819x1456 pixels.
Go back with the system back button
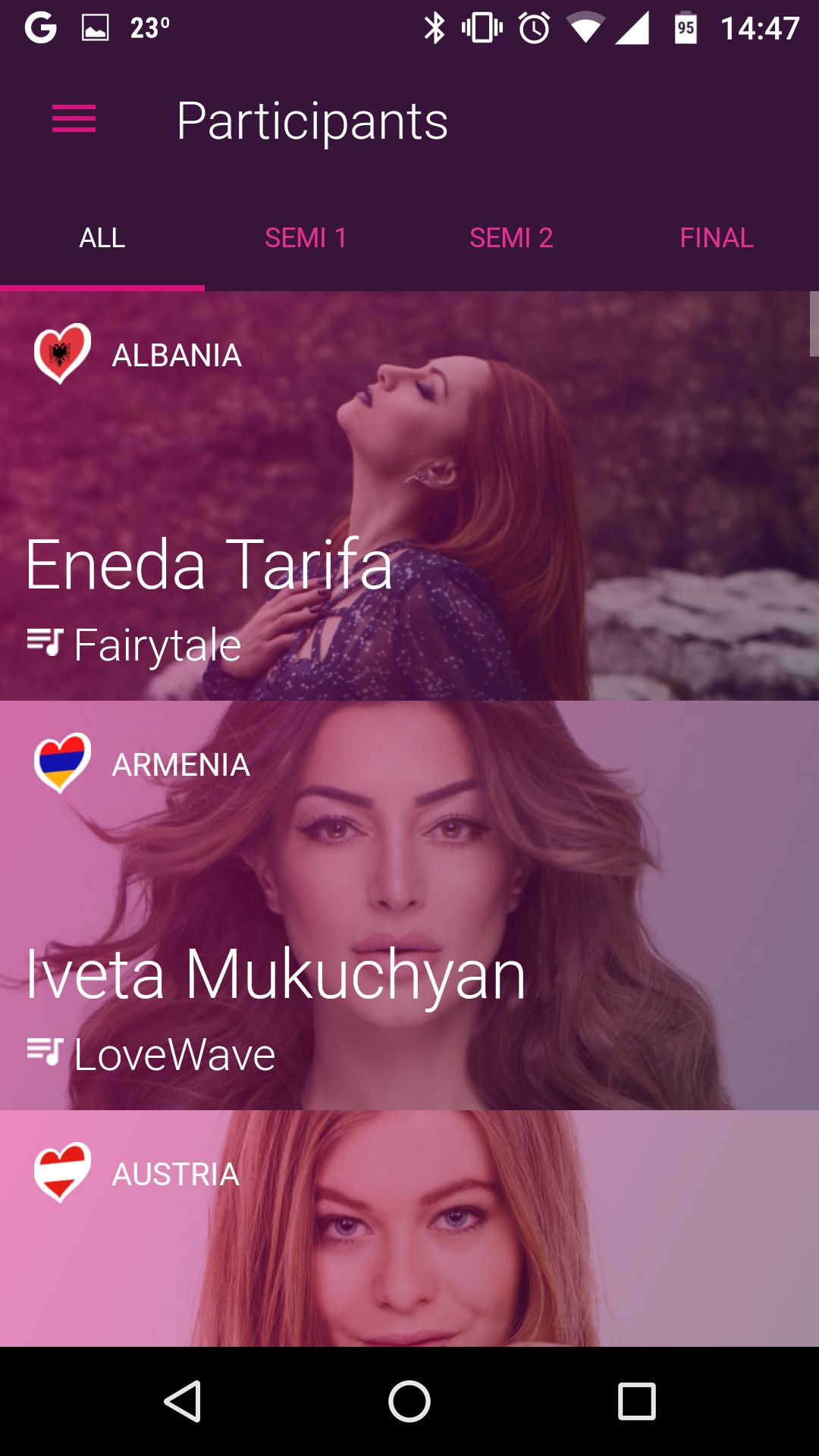183,1401
